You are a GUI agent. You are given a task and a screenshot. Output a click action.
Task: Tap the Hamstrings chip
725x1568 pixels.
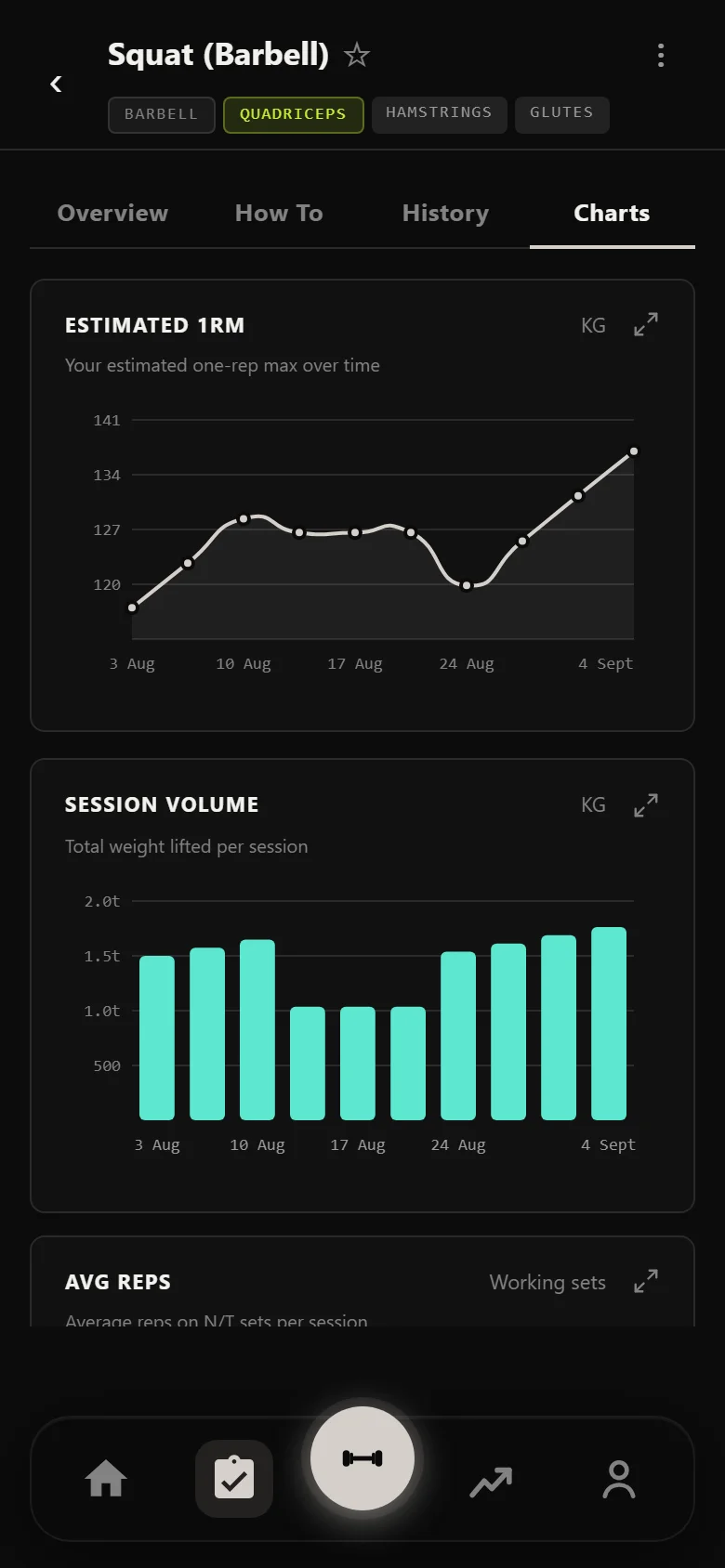[x=439, y=113]
